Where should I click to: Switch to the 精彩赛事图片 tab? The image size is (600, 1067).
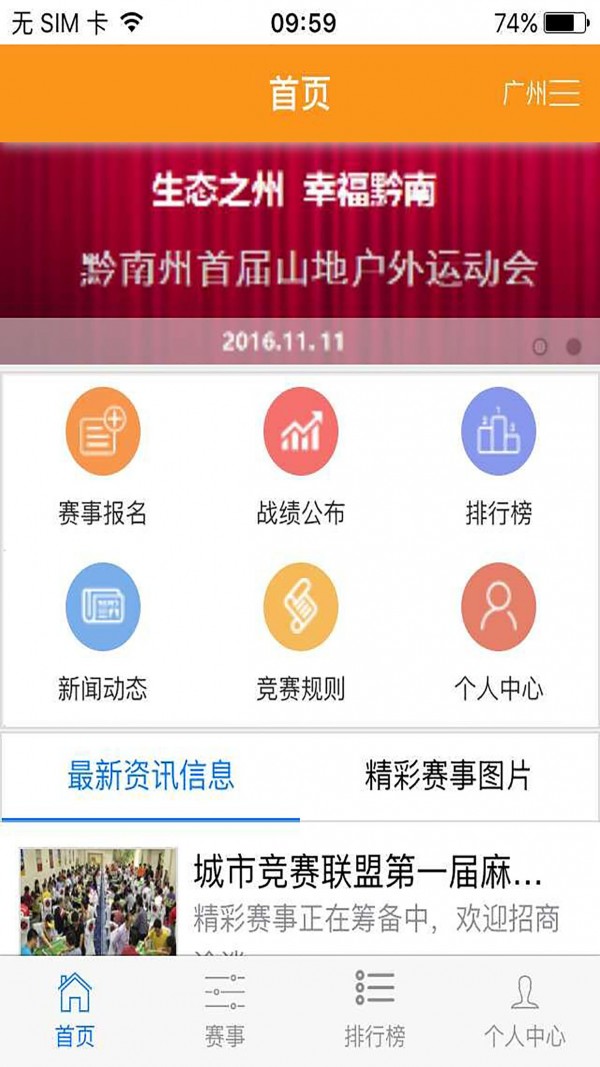pos(448,776)
